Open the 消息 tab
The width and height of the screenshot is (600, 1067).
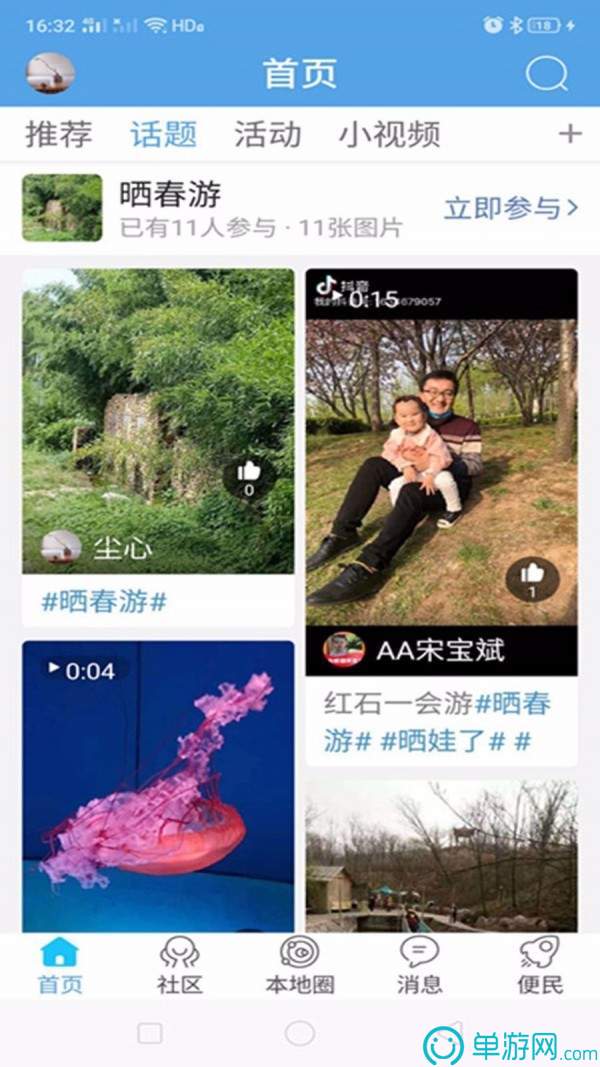[419, 965]
